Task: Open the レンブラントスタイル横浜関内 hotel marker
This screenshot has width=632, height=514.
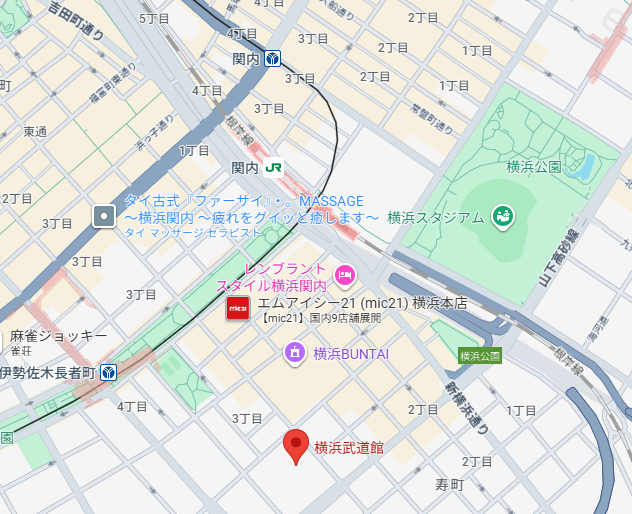Action: (345, 274)
